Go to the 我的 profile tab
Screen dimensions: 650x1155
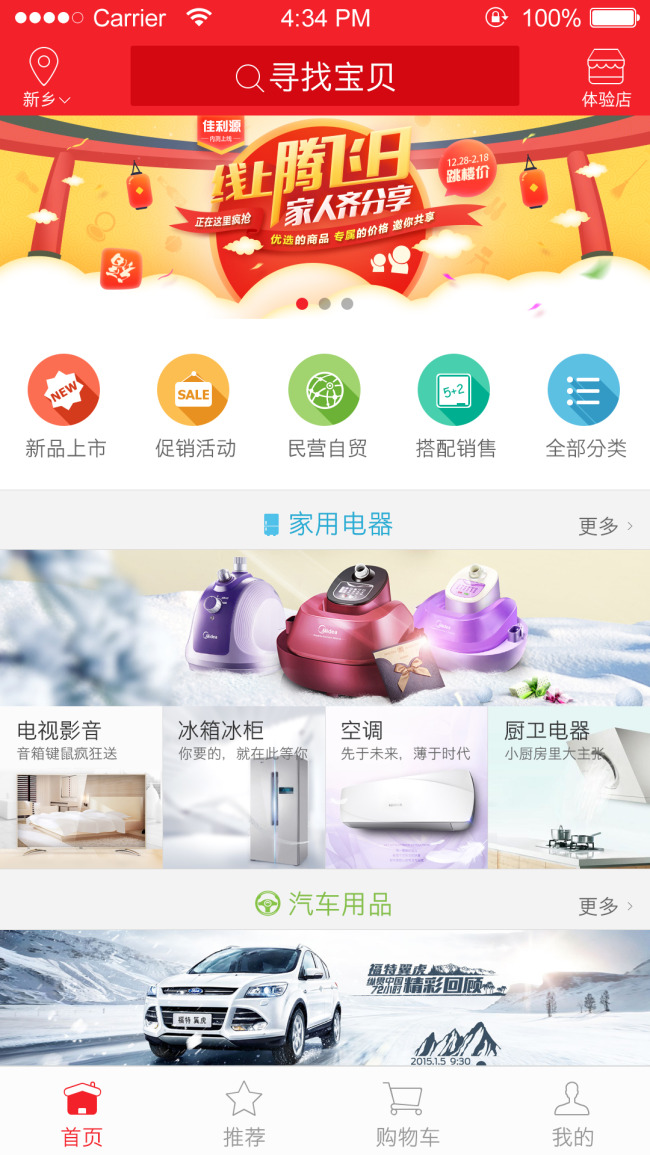click(572, 1114)
